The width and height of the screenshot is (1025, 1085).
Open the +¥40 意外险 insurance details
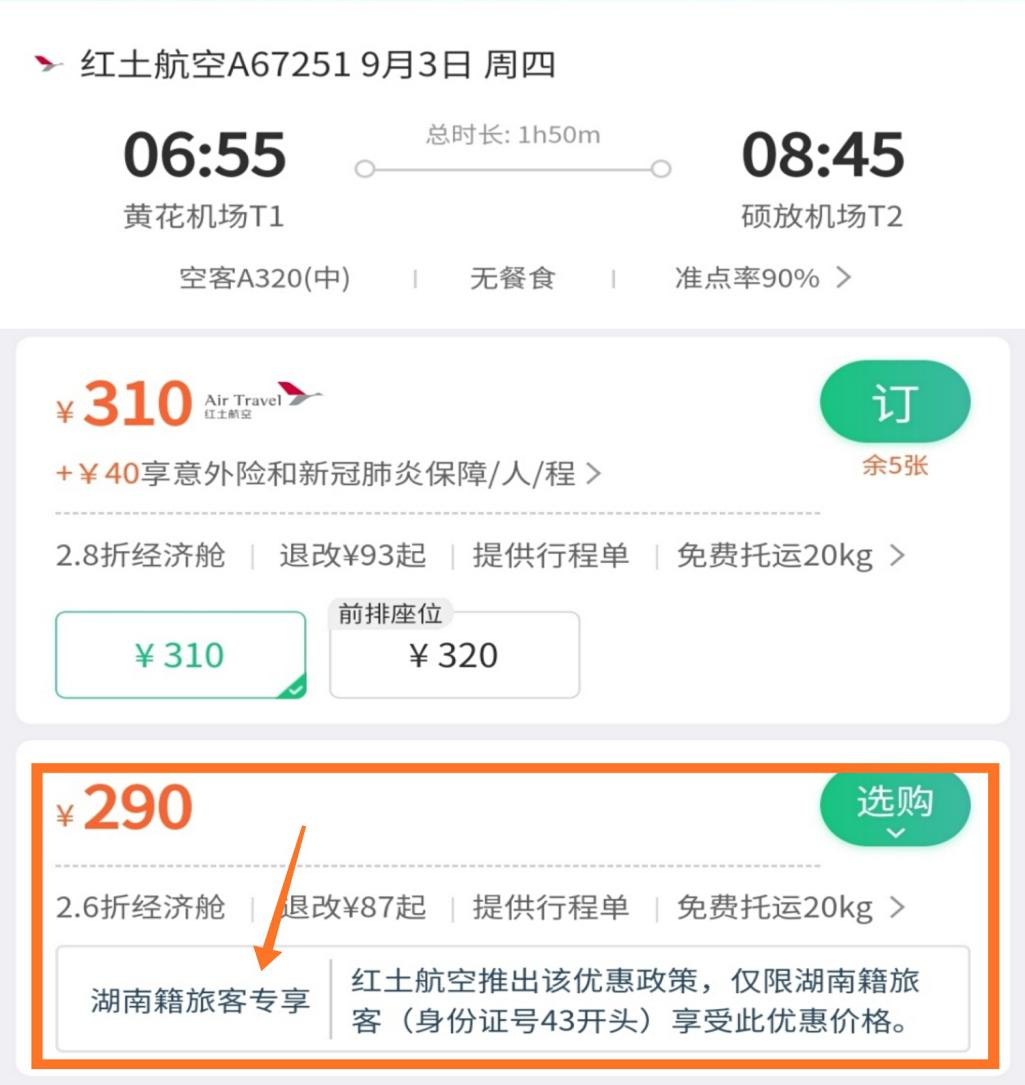330,473
